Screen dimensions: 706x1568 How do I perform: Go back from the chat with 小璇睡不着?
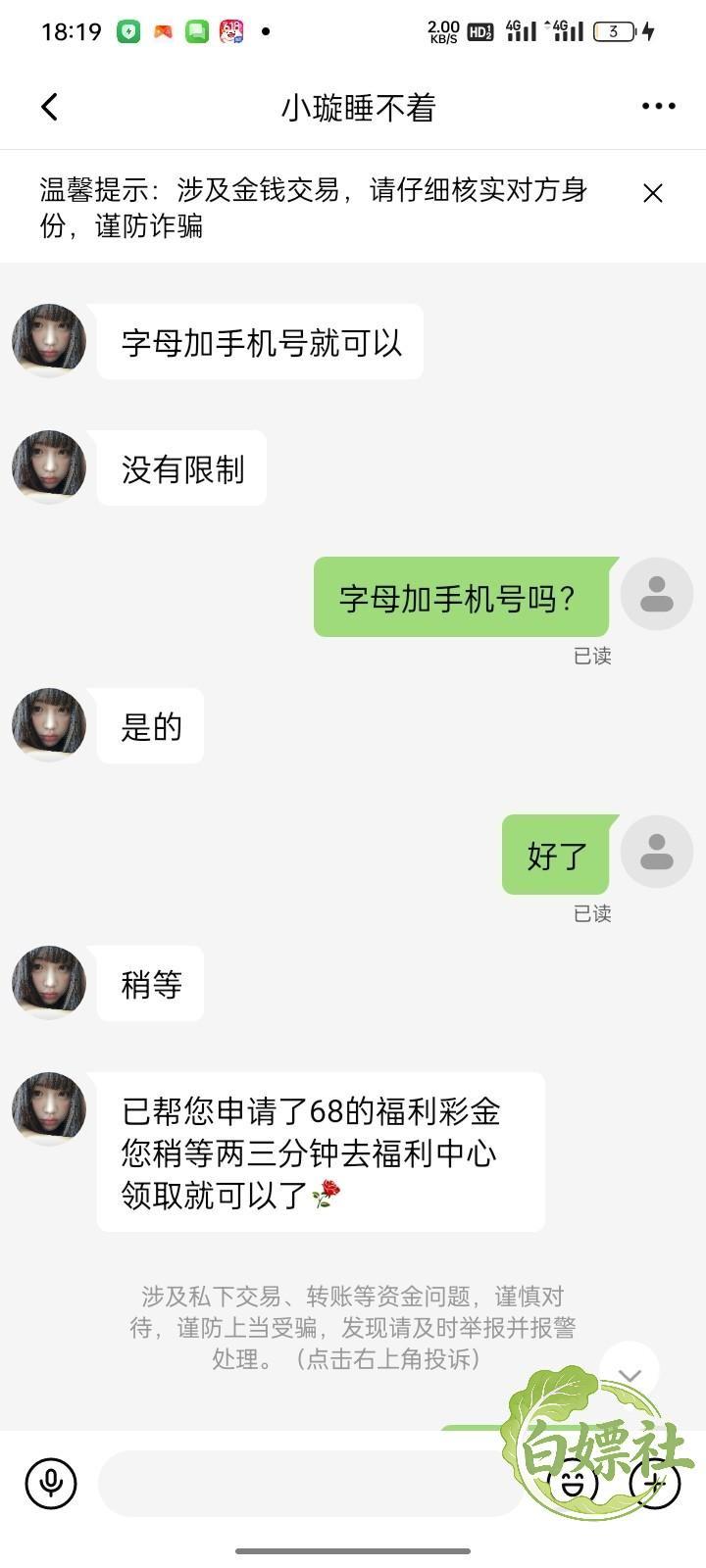[x=50, y=107]
